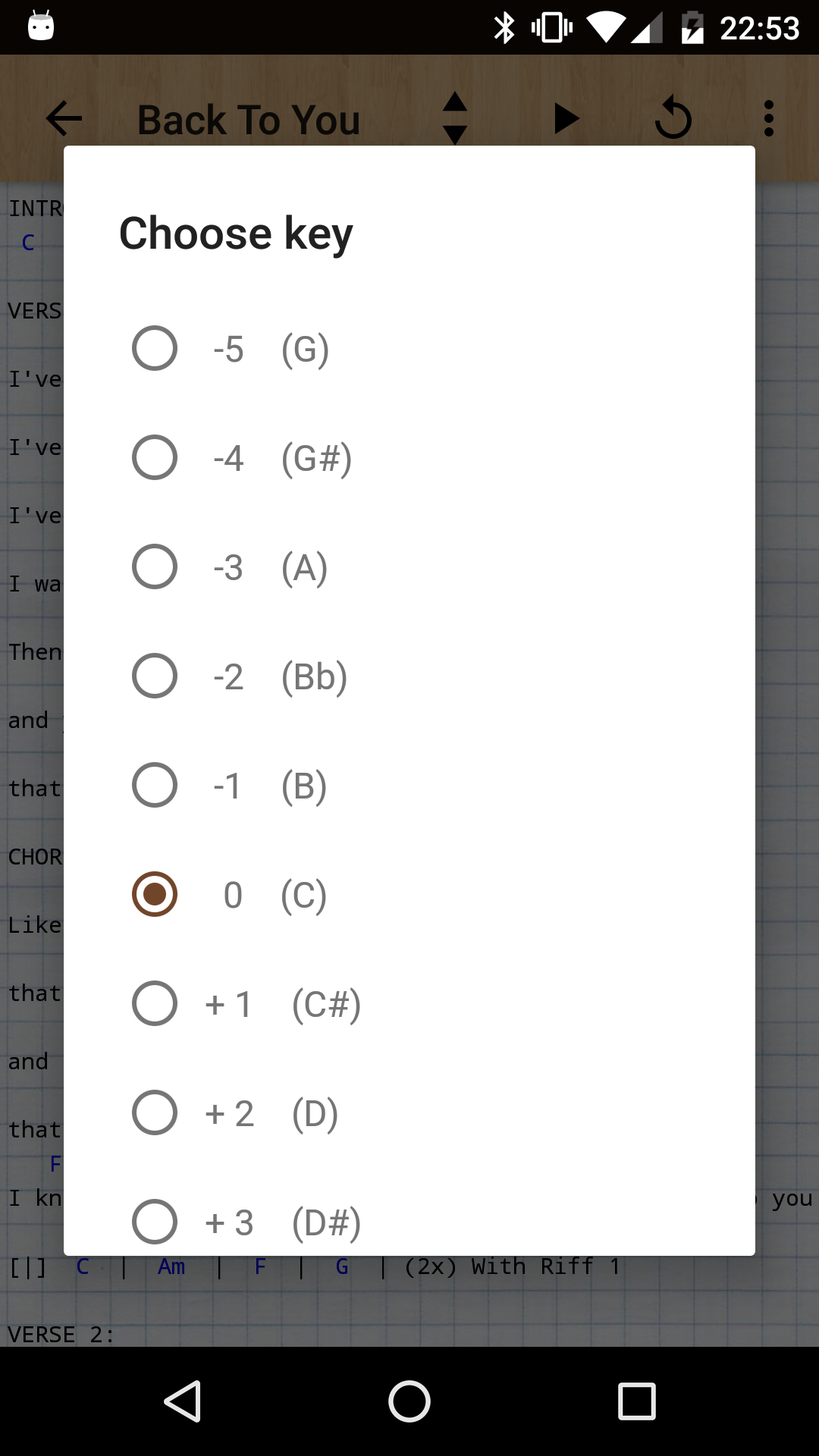
Task: Select -2 (Bb) as the key
Action: point(409,676)
